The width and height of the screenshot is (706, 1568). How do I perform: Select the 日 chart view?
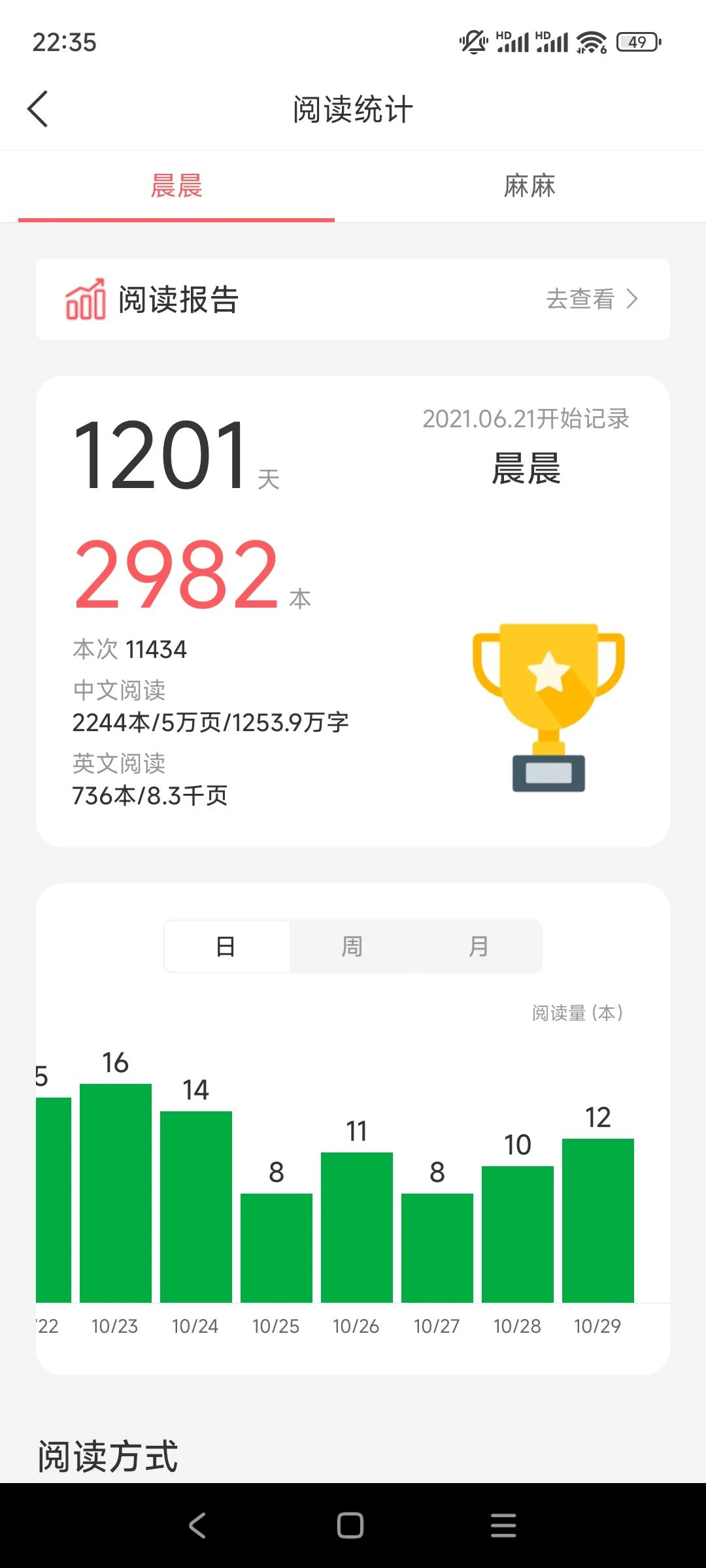pos(226,947)
